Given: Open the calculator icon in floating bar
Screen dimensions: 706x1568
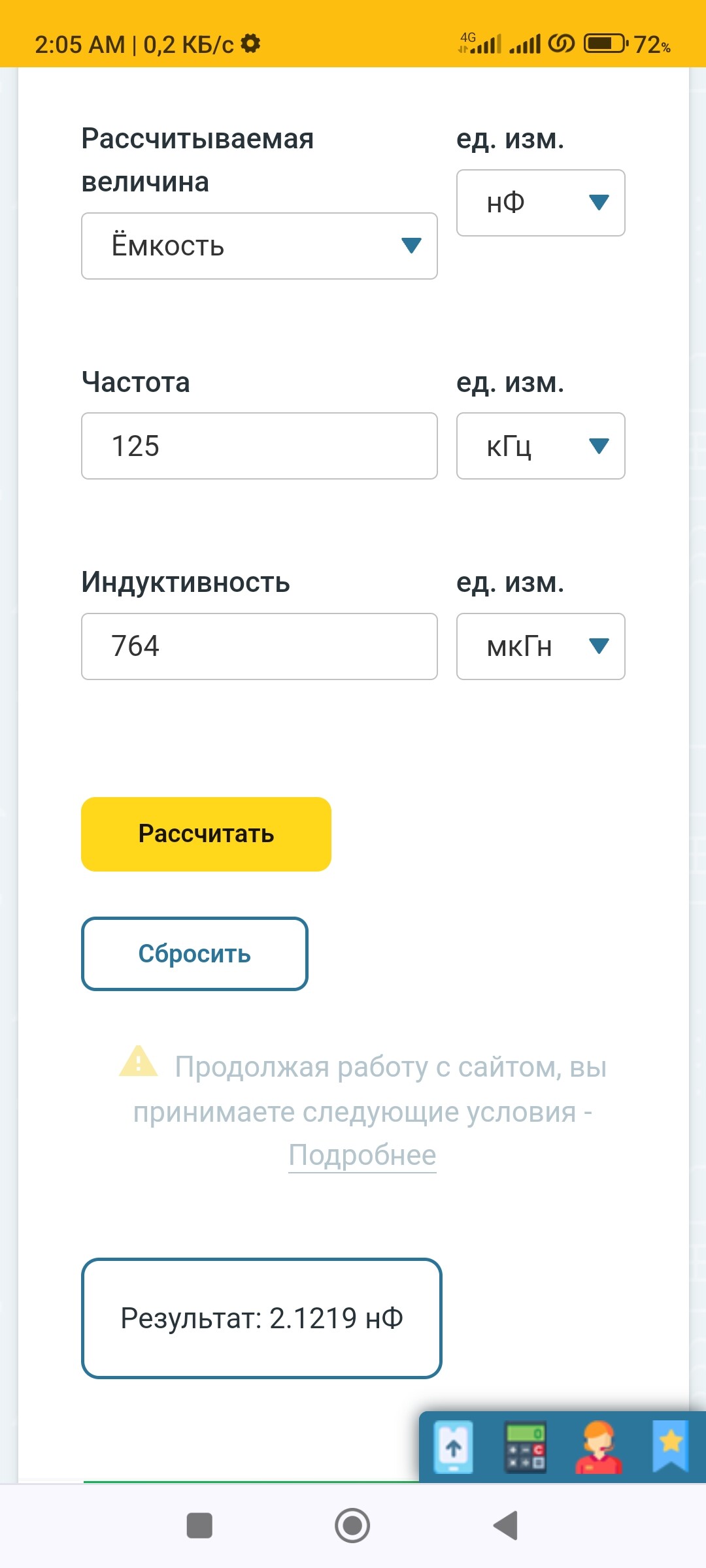Looking at the screenshot, I should pyautogui.click(x=526, y=1448).
